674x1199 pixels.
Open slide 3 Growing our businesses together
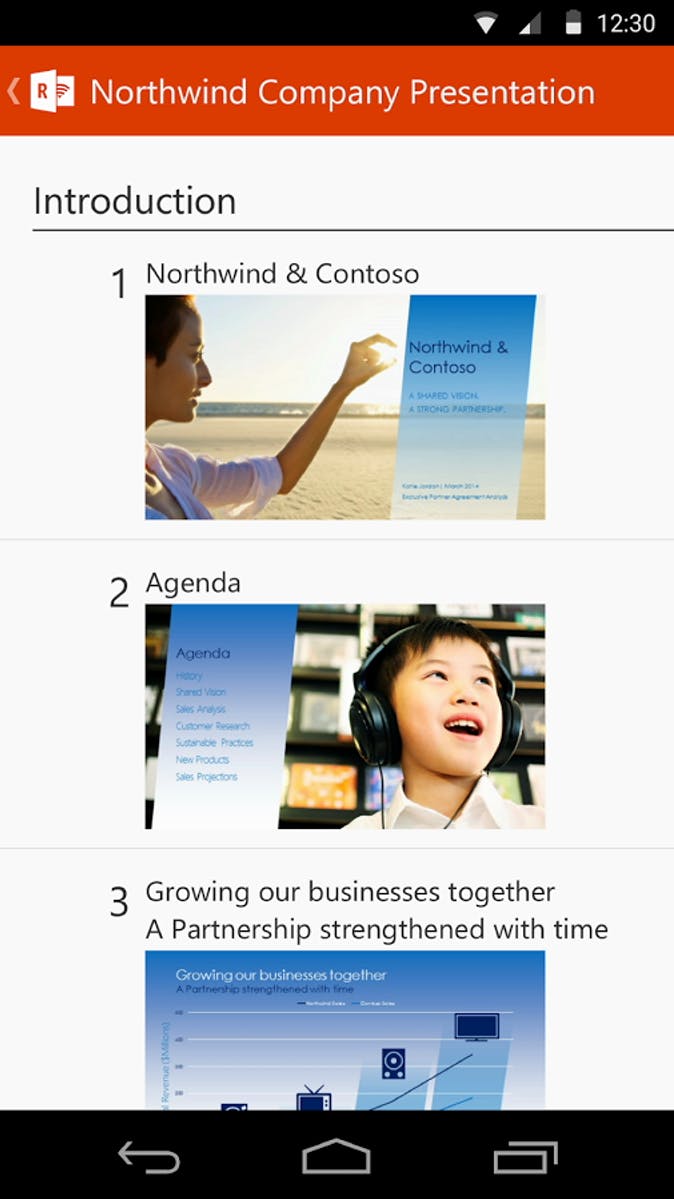pos(345,1028)
